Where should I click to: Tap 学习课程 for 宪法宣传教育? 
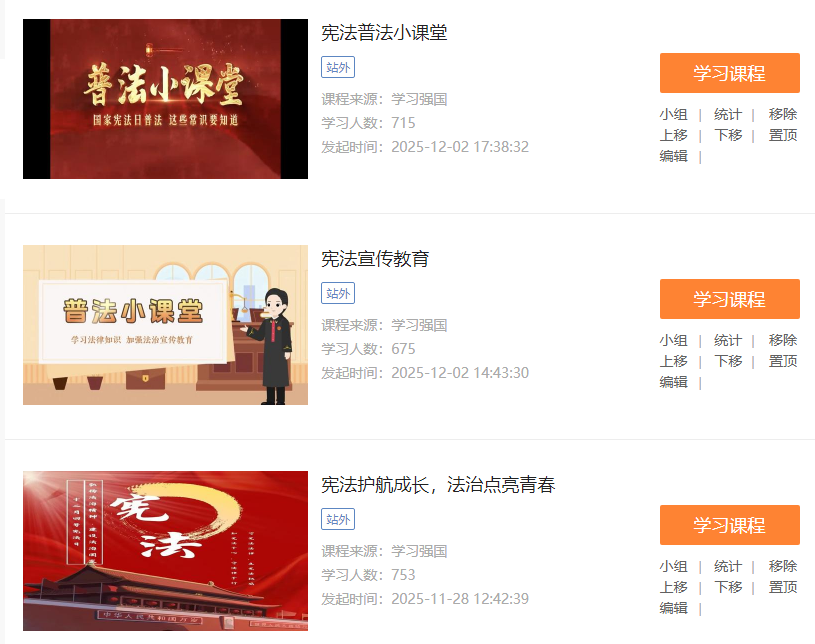729,299
